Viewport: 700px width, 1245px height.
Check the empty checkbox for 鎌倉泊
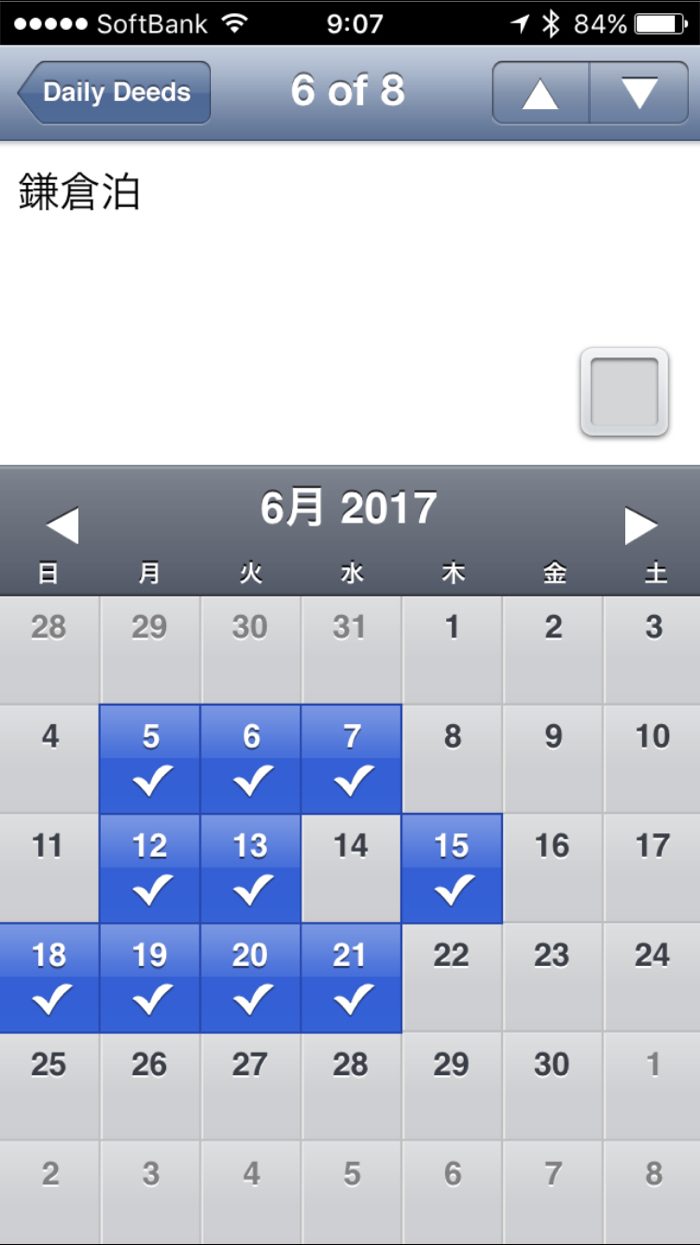[x=624, y=392]
